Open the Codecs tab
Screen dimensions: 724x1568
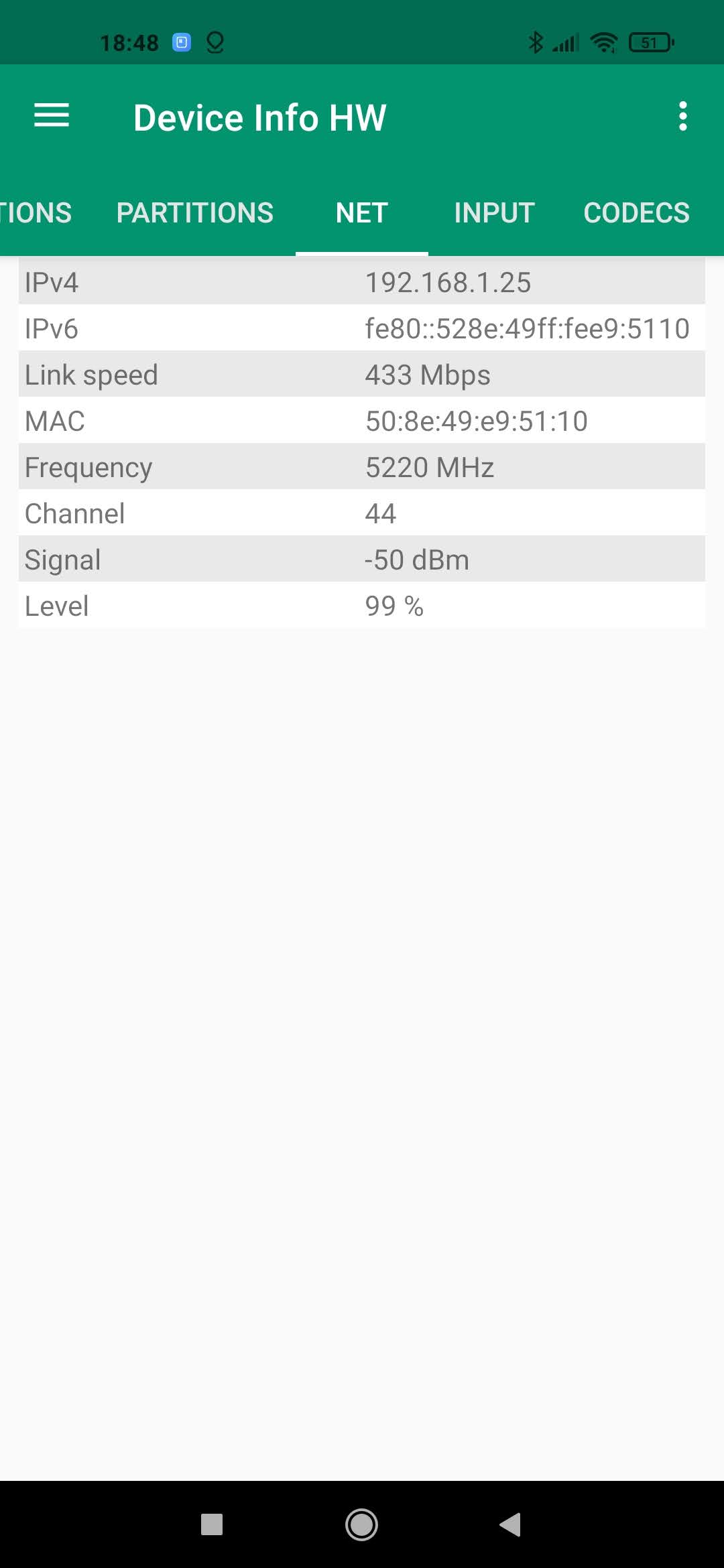coord(636,213)
